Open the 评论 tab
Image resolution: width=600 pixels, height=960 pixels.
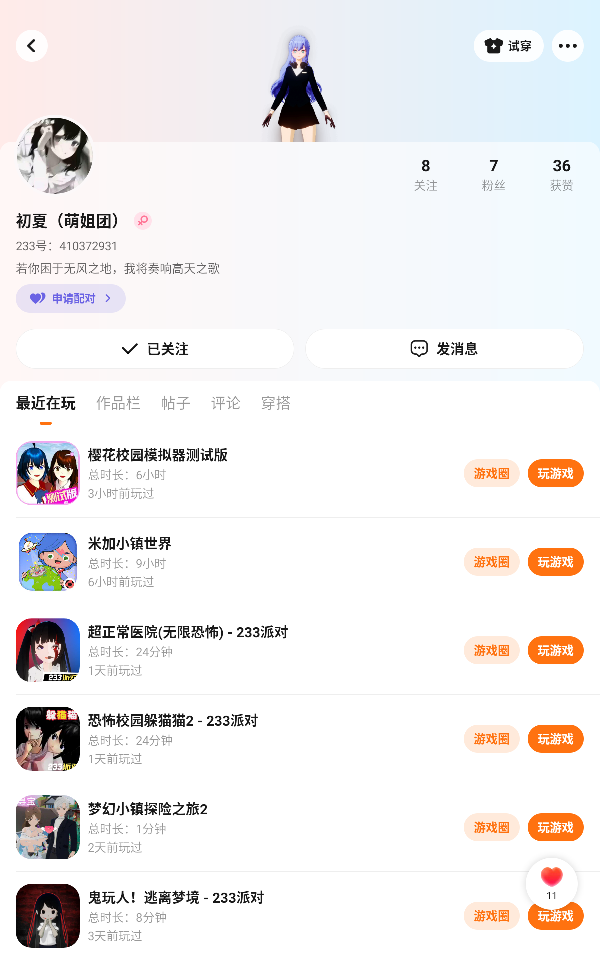click(226, 403)
